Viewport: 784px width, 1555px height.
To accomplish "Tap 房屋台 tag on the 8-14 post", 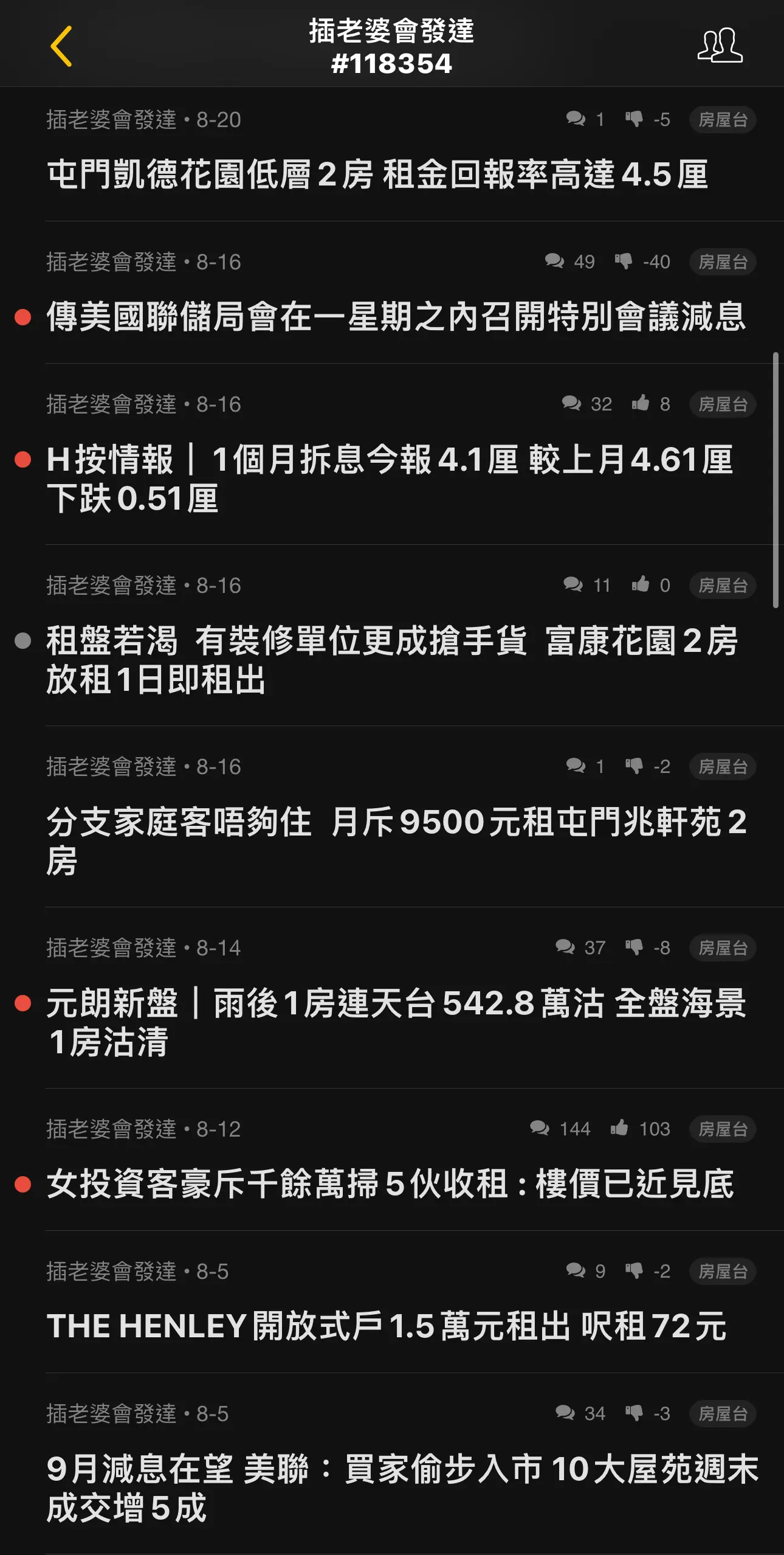I will point(723,948).
